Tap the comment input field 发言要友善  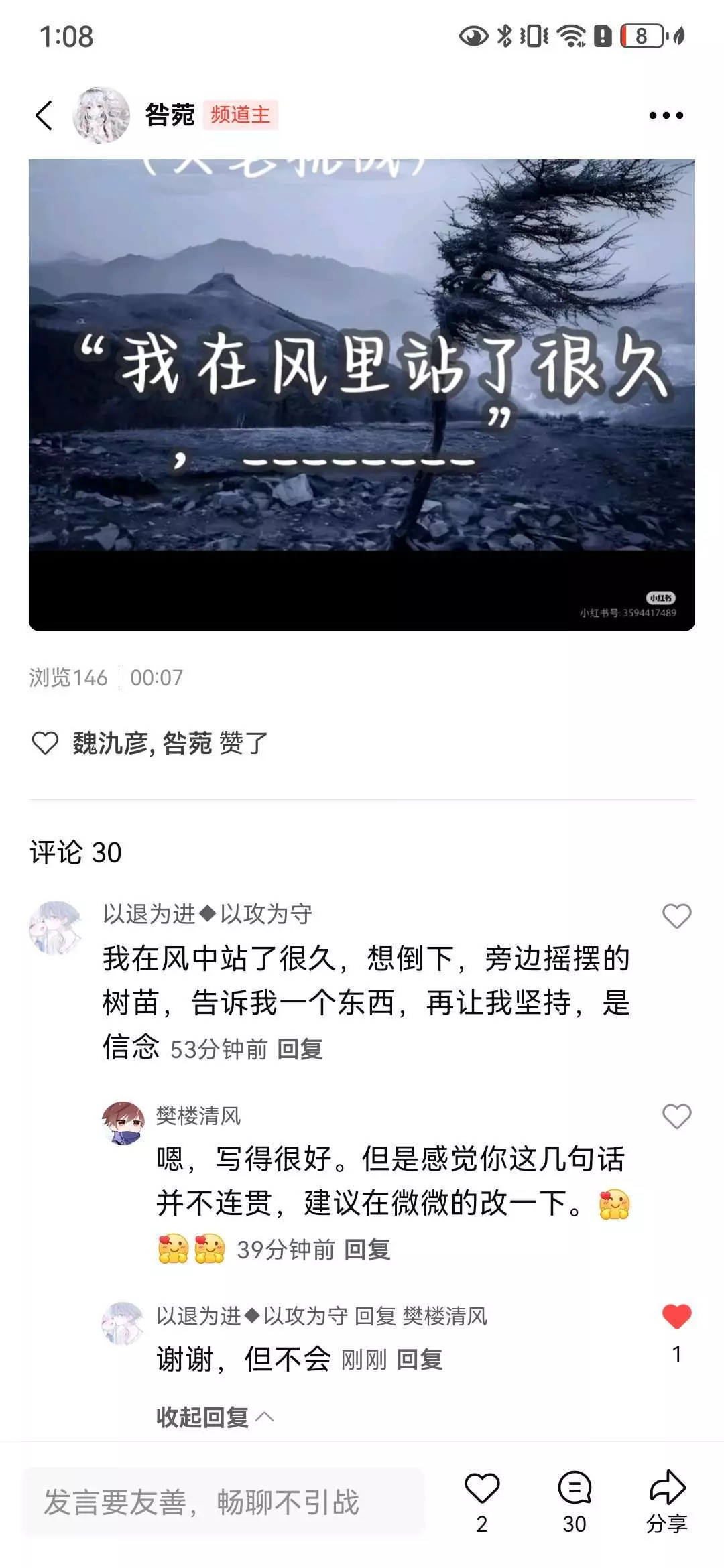(223, 1502)
